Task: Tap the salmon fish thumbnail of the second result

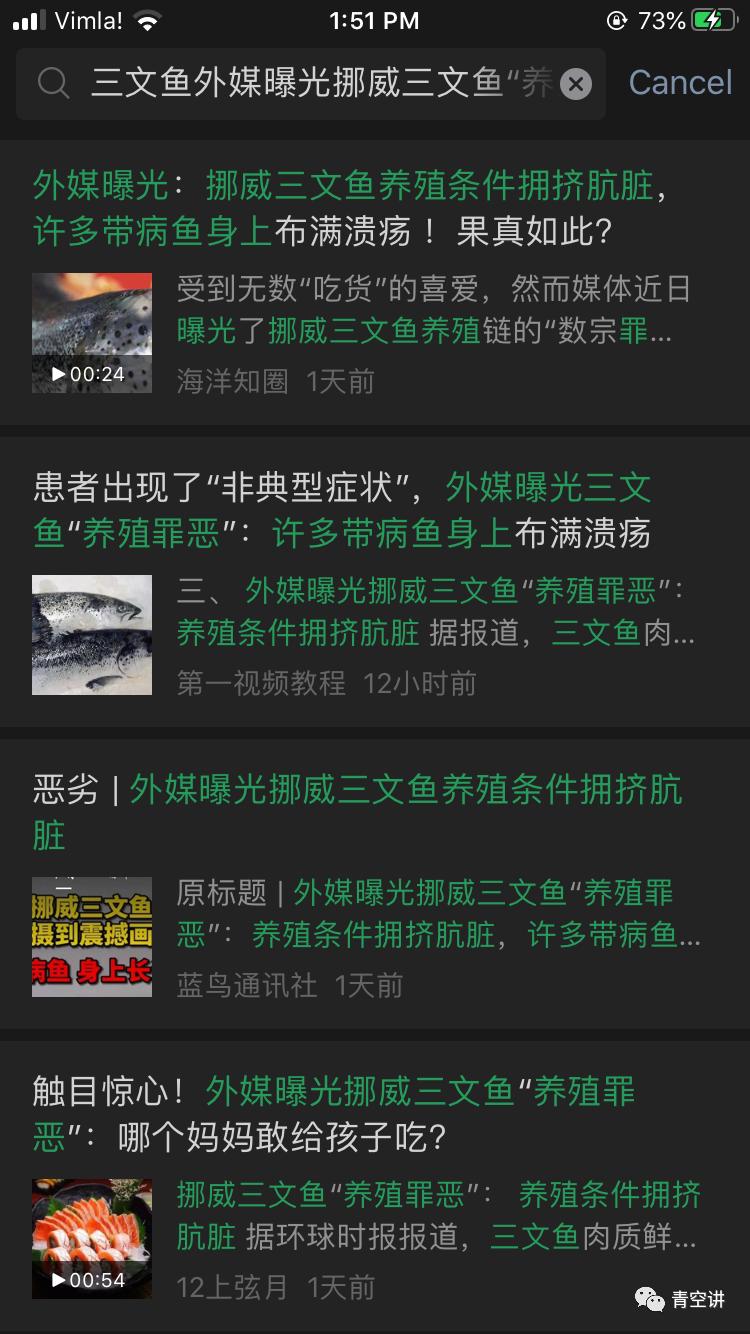Action: pos(91,634)
